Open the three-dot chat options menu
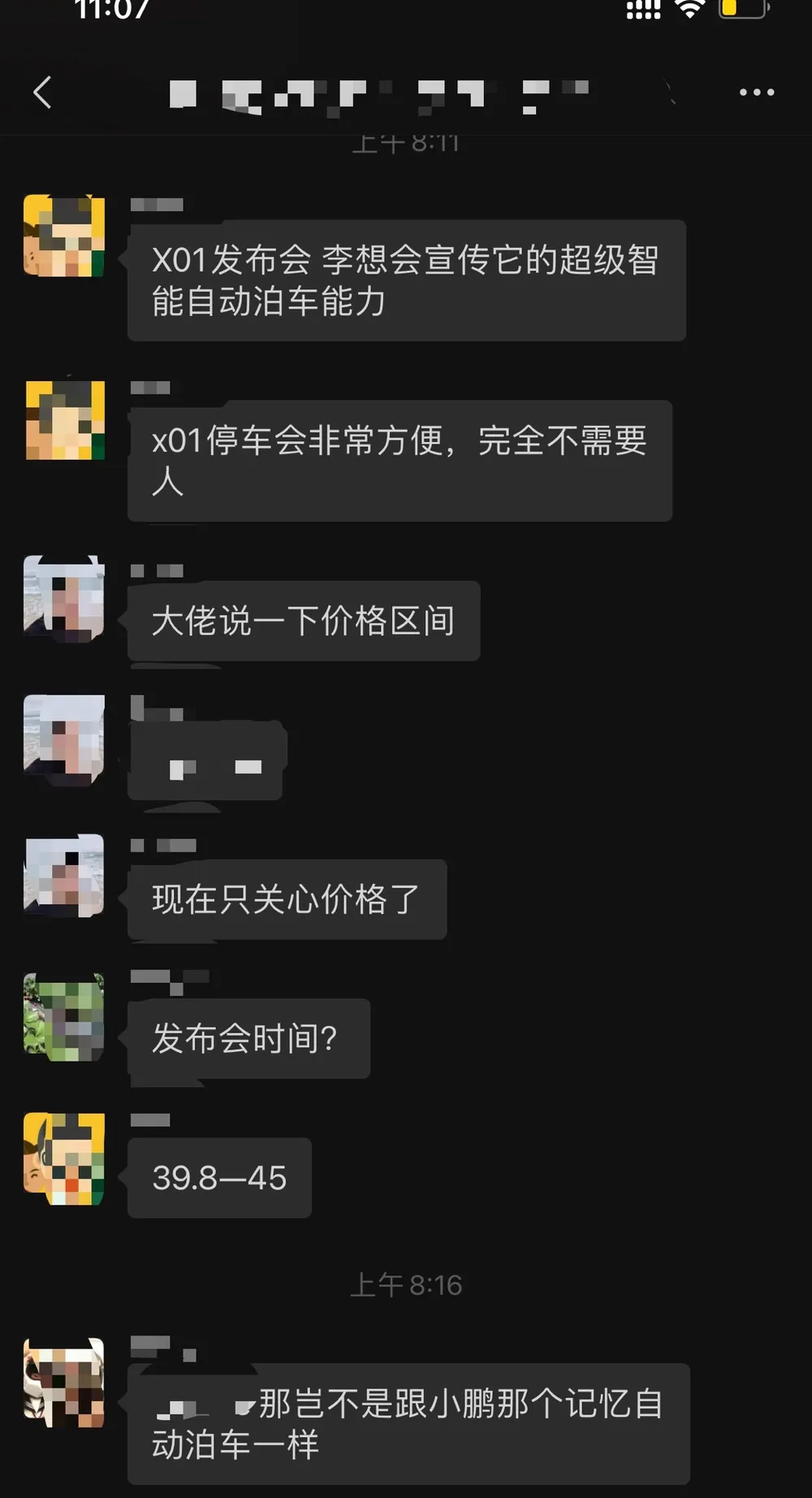 tap(756, 93)
